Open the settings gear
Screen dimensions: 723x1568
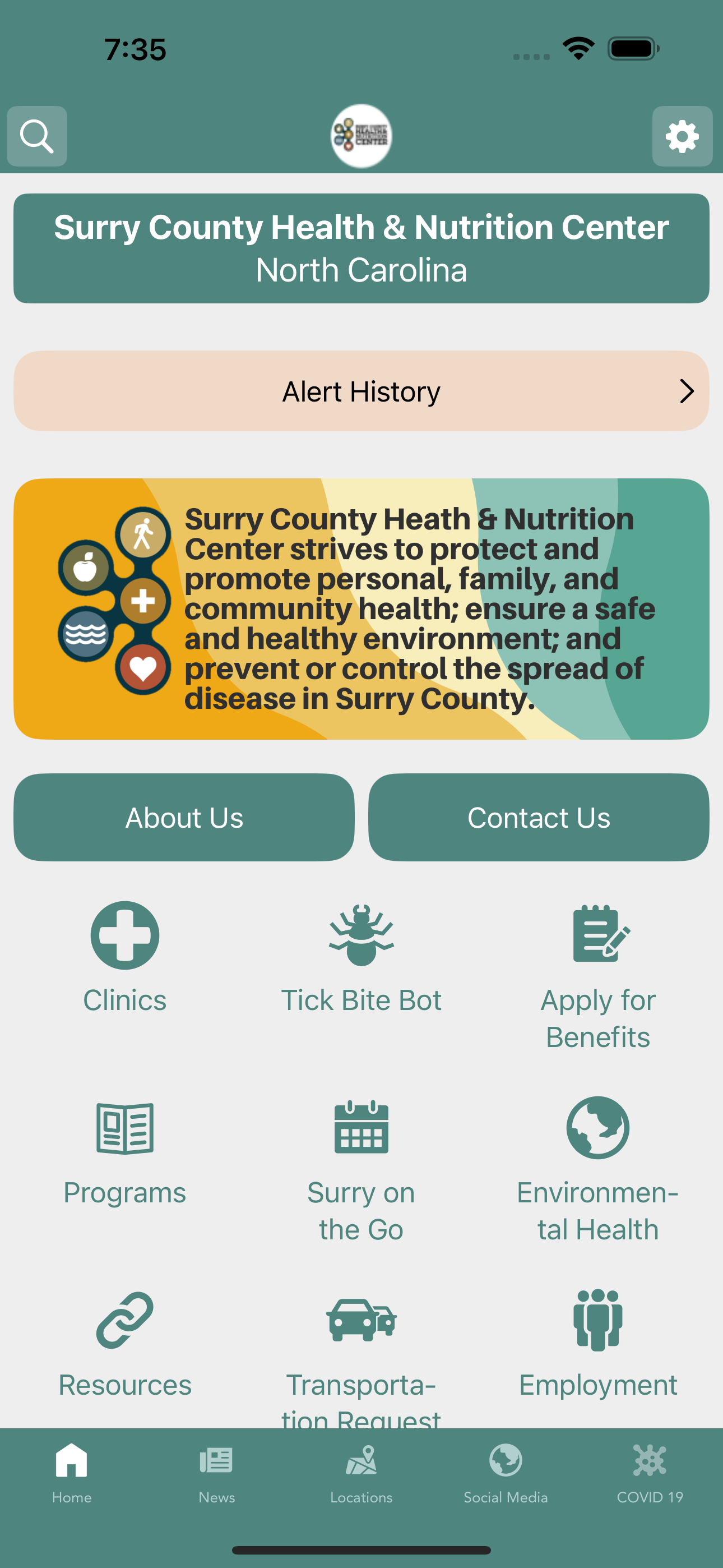click(x=682, y=136)
